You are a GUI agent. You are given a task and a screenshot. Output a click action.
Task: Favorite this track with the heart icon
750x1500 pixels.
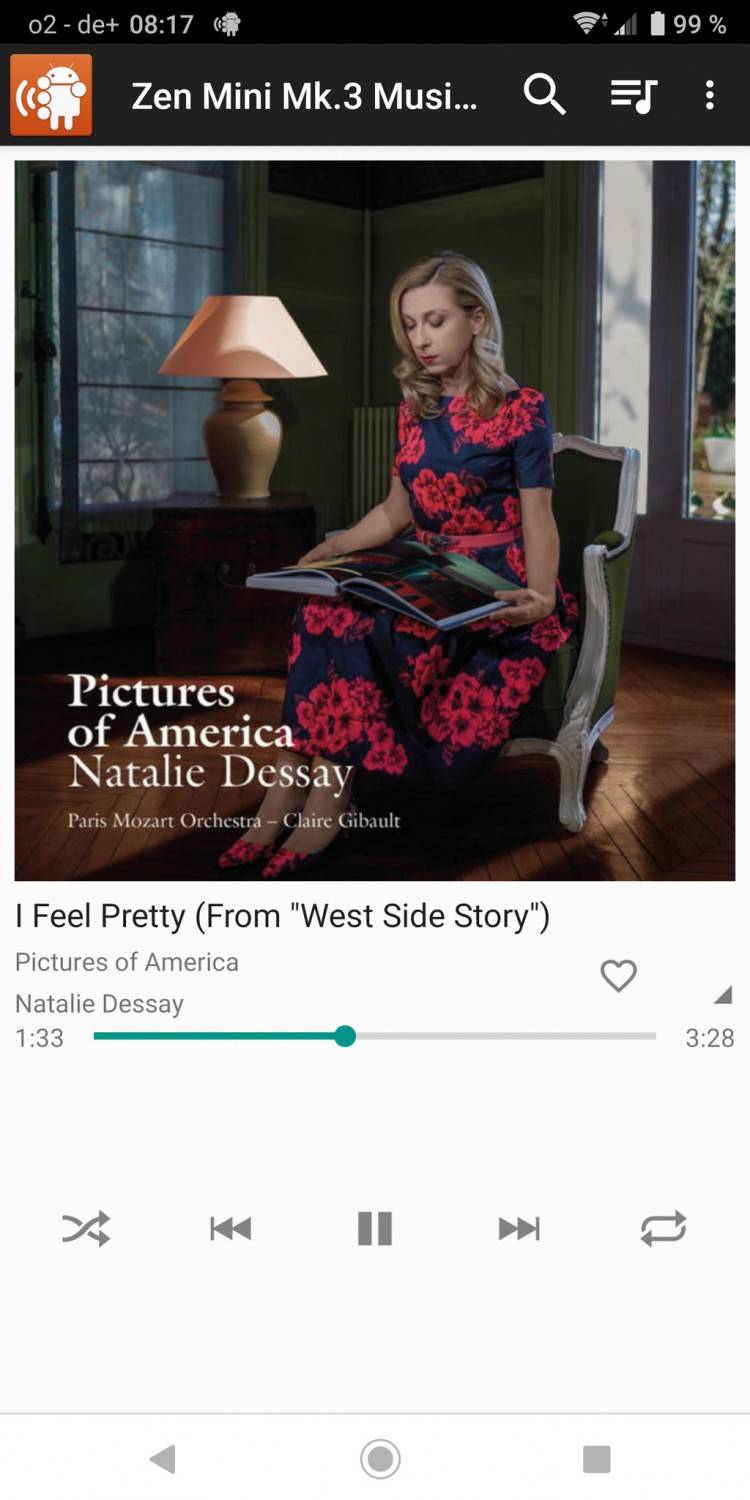click(618, 975)
